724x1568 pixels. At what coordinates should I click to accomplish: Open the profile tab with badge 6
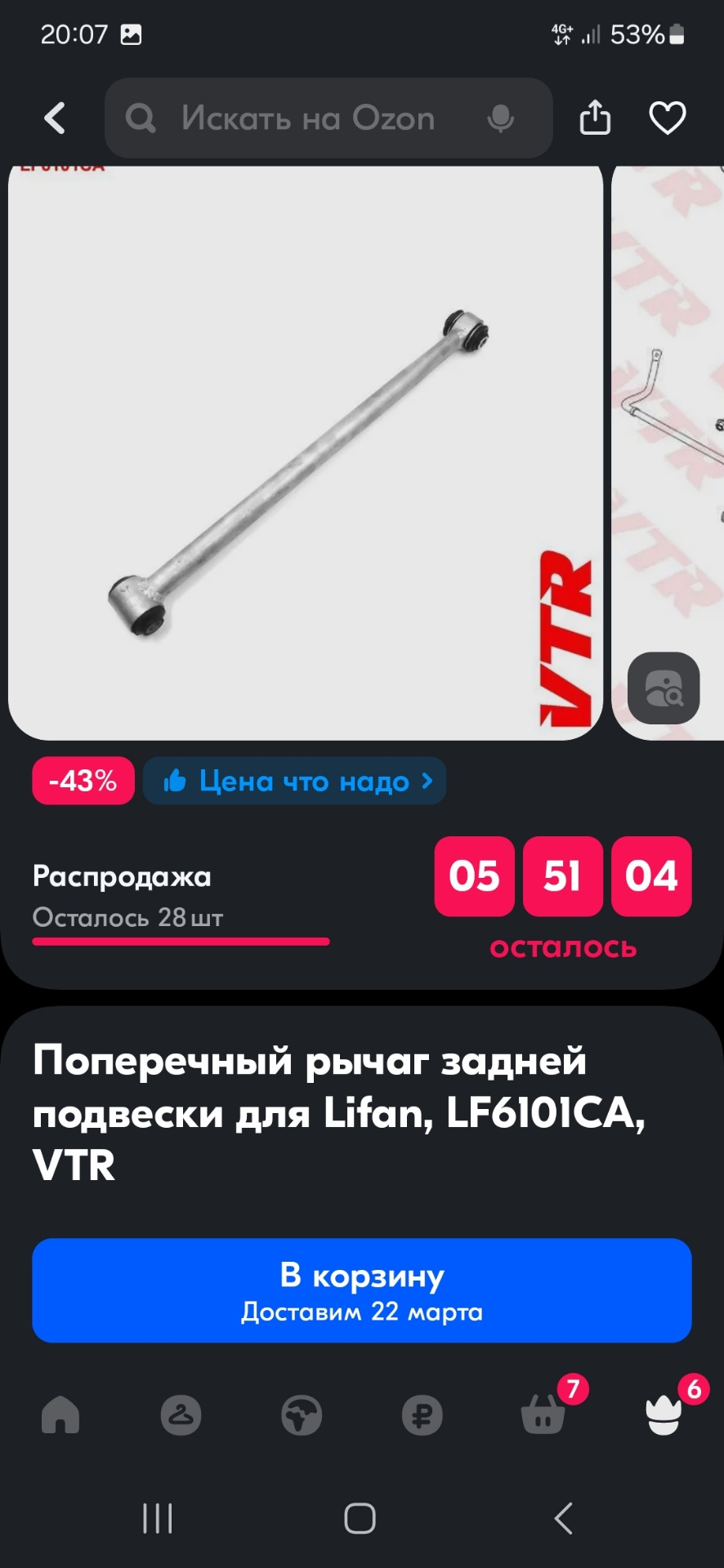[x=664, y=1414]
